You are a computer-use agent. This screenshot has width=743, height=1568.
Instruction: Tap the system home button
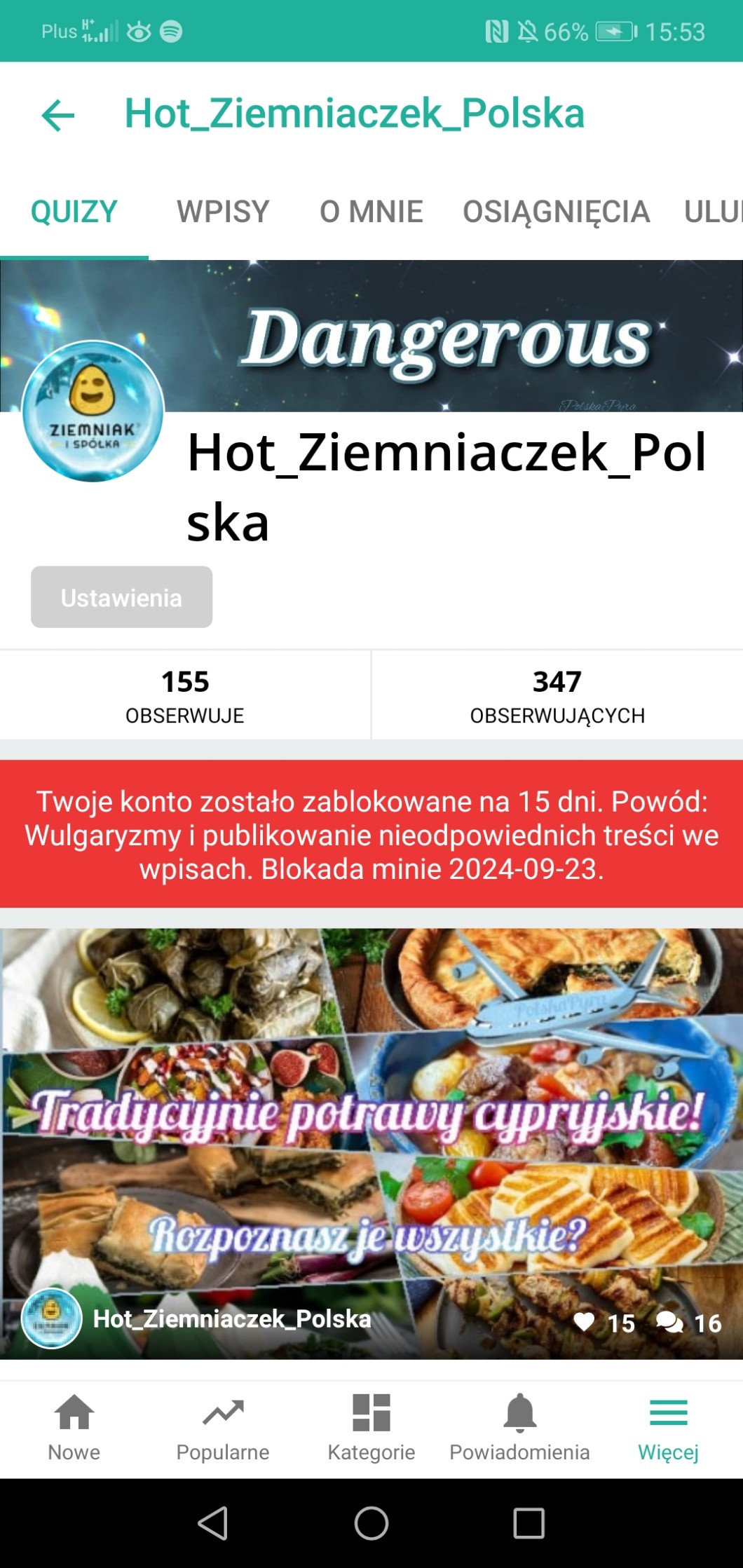coord(371,1523)
